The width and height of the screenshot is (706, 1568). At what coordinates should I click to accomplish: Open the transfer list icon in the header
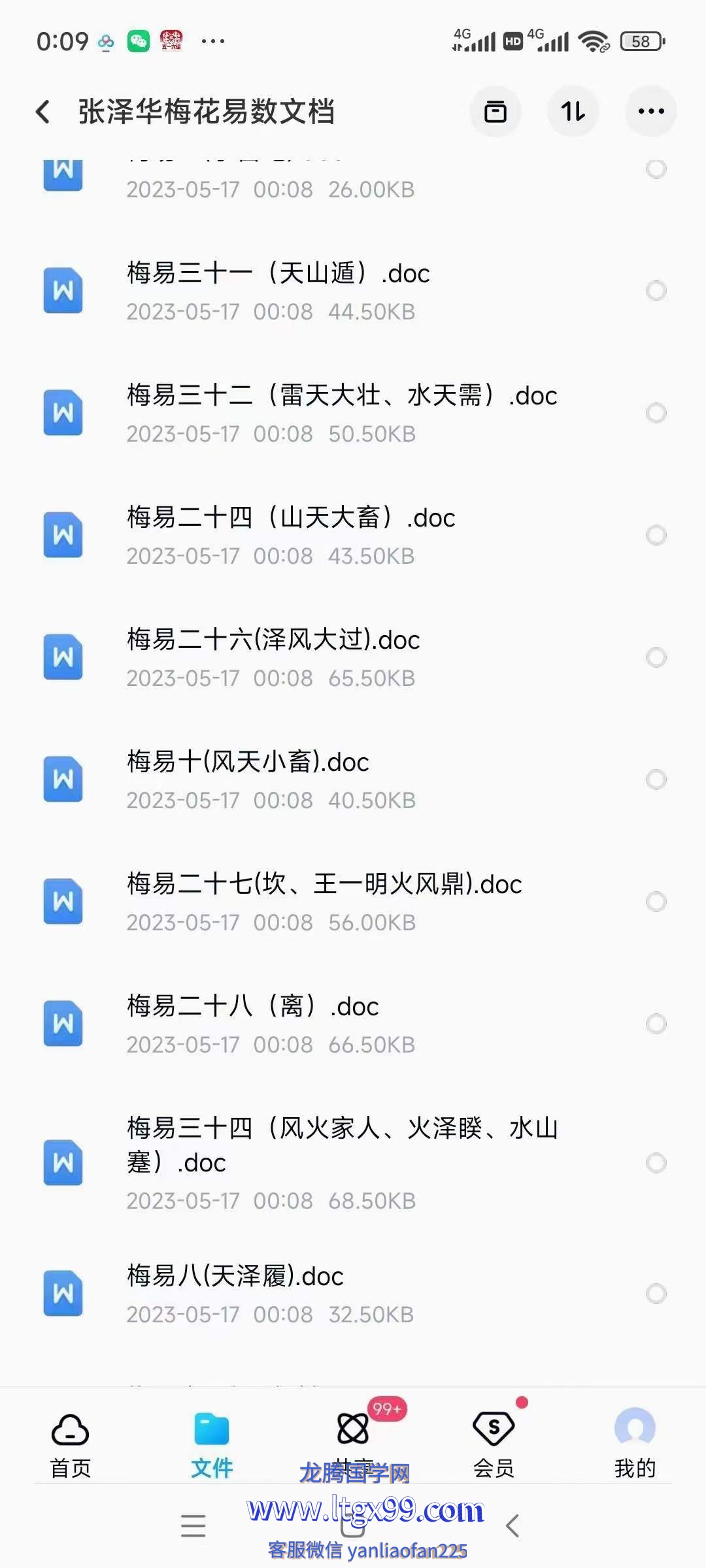(496, 112)
